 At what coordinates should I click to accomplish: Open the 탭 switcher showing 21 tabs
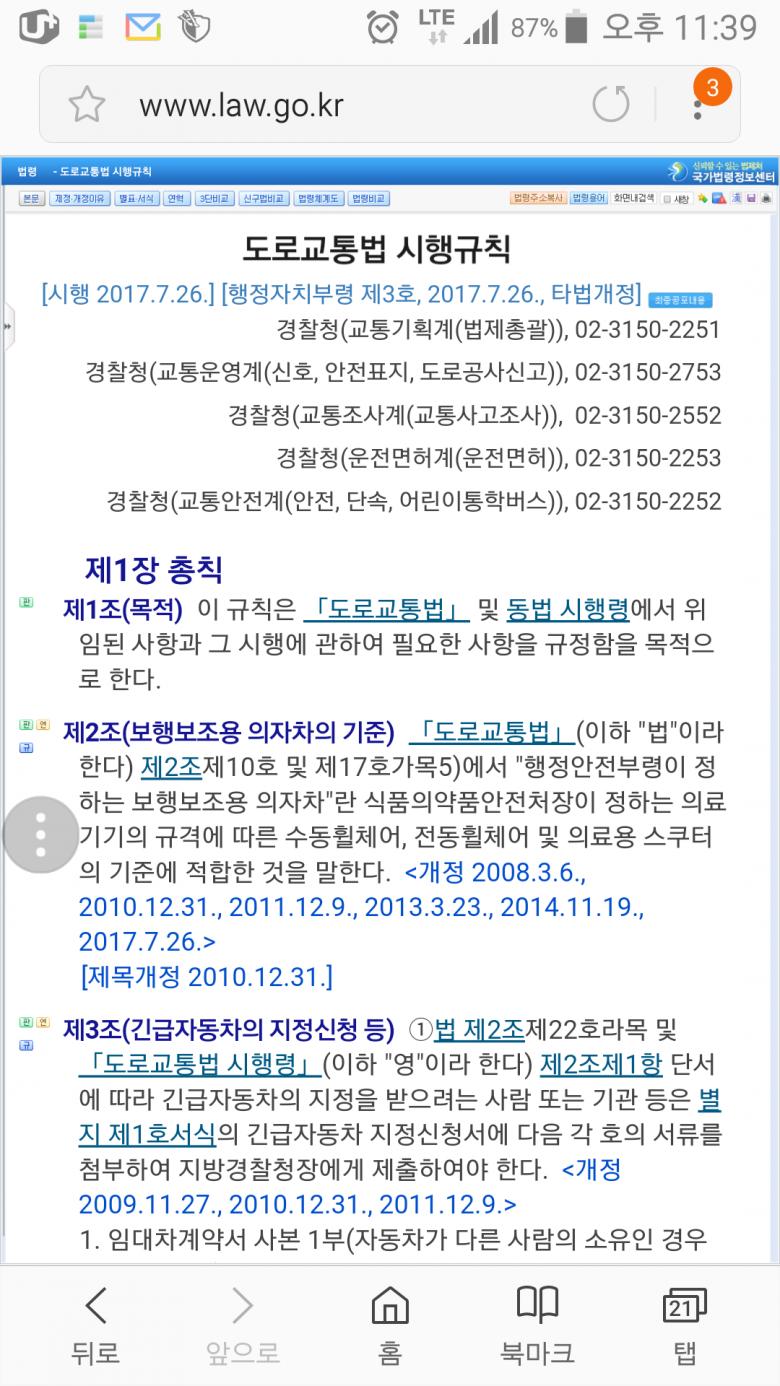pyautogui.click(x=684, y=1326)
